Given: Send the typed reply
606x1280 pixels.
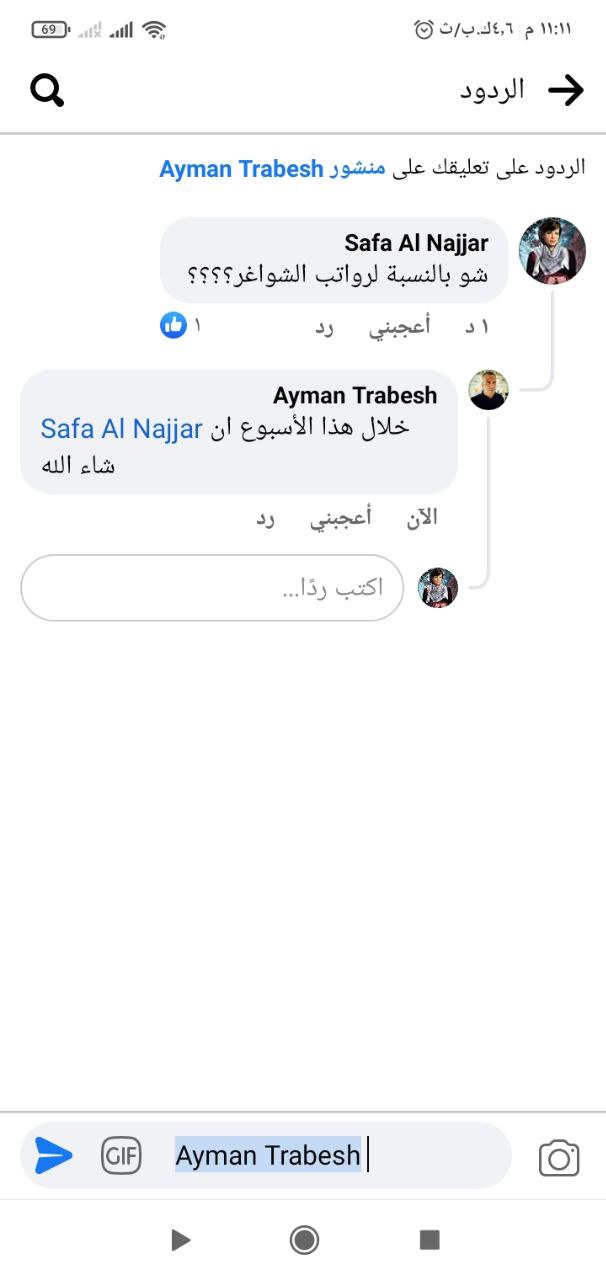Looking at the screenshot, I should pos(53,1156).
